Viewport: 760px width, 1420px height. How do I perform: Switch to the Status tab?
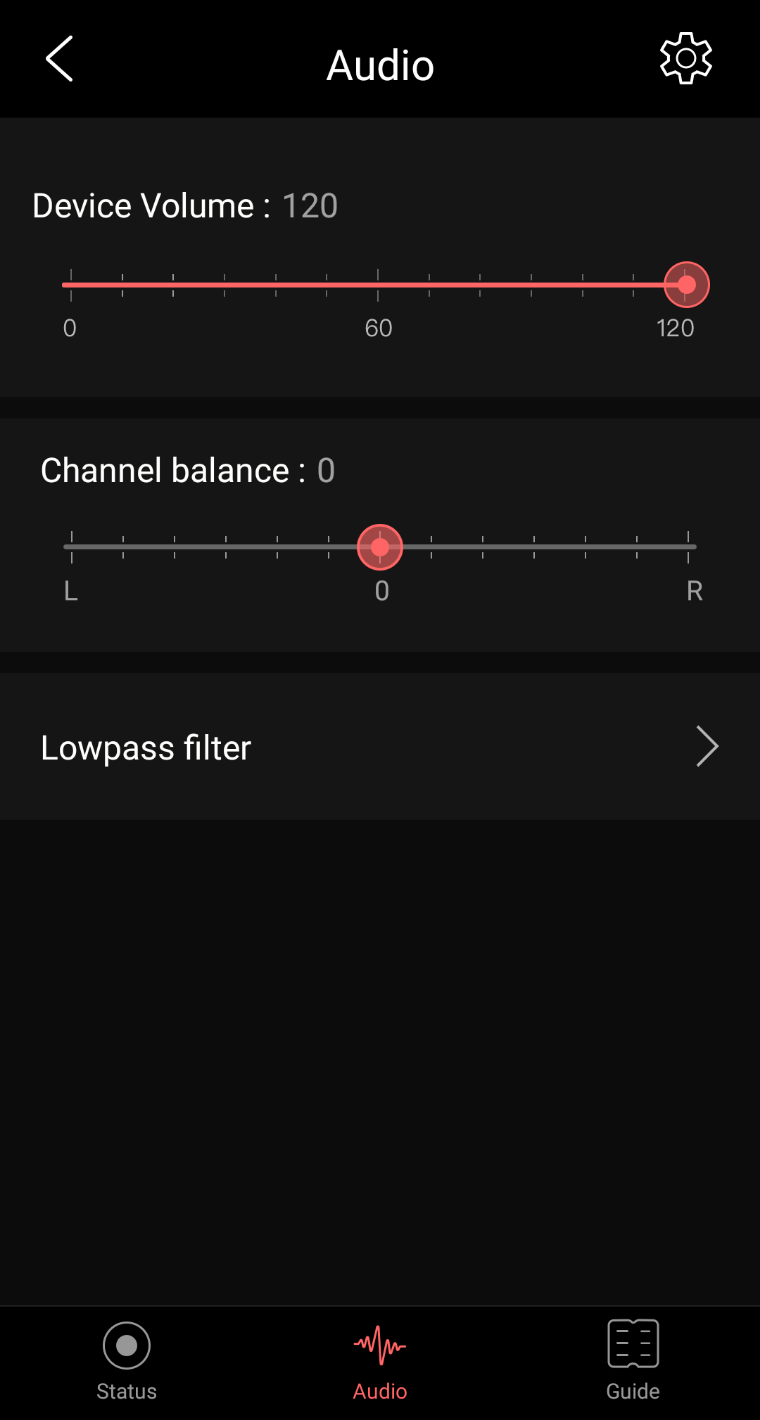click(x=127, y=1361)
